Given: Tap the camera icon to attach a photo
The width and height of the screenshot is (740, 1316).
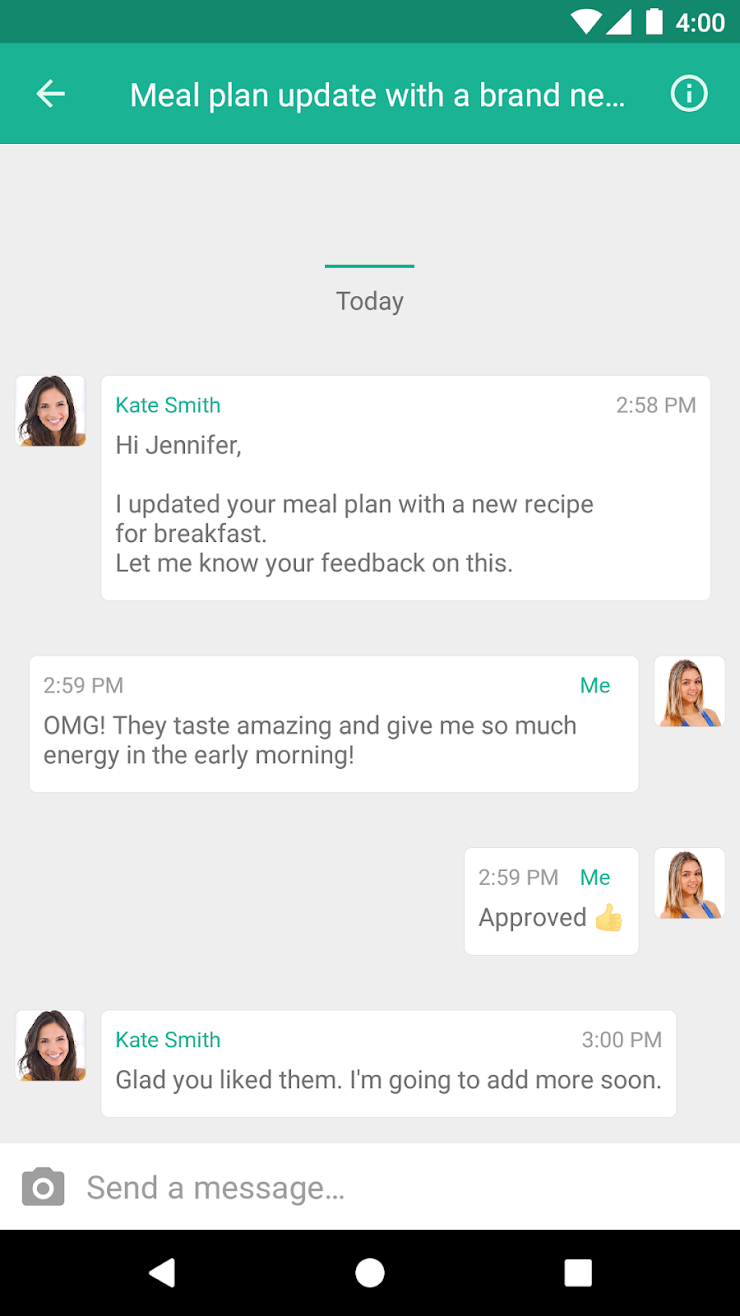Looking at the screenshot, I should tap(42, 1187).
